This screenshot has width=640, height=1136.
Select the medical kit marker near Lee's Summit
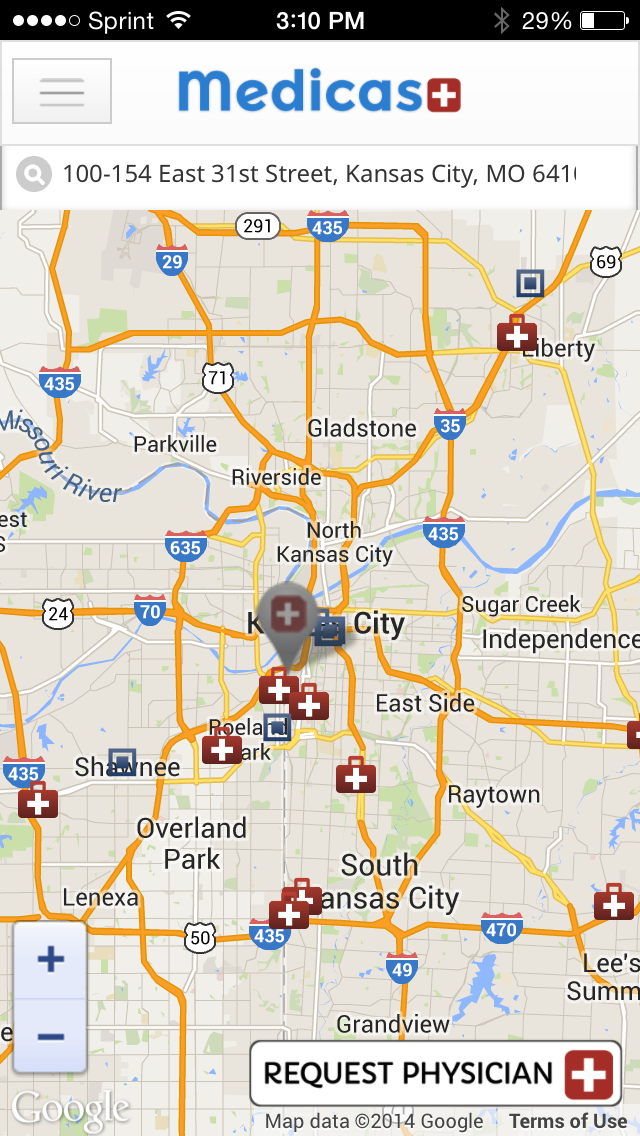point(613,902)
